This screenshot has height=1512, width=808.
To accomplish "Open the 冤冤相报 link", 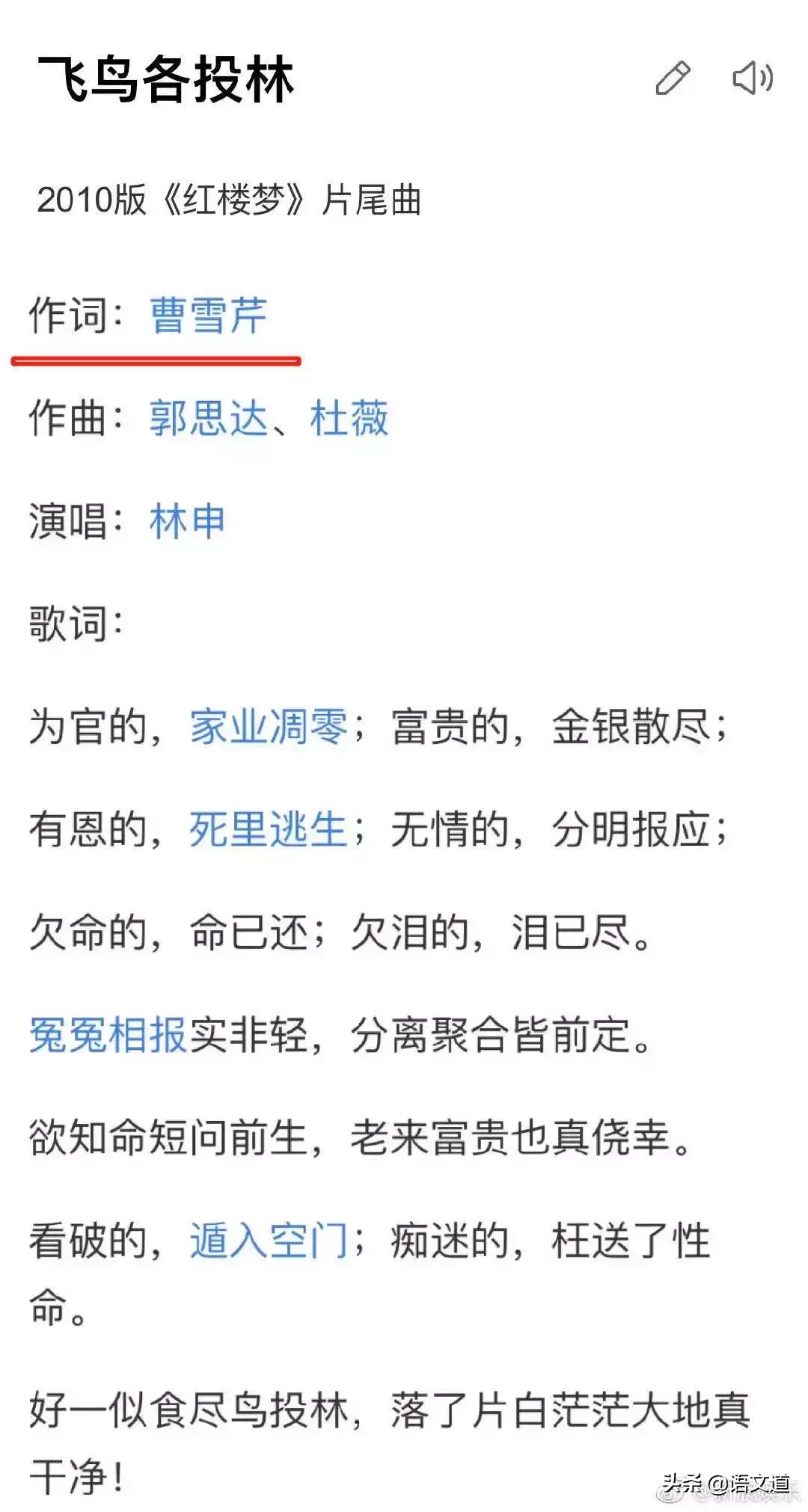I will point(108,1036).
